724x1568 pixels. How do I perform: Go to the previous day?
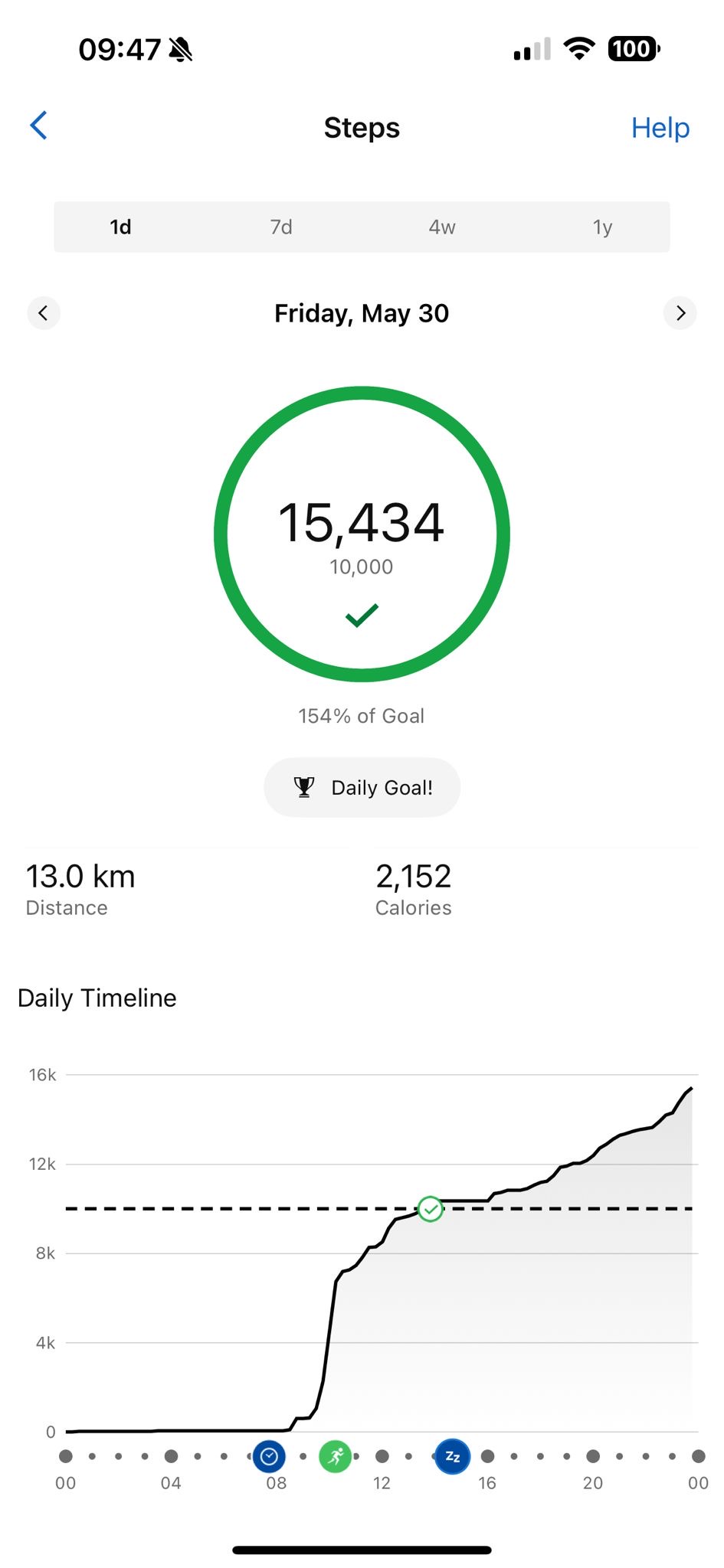44,313
